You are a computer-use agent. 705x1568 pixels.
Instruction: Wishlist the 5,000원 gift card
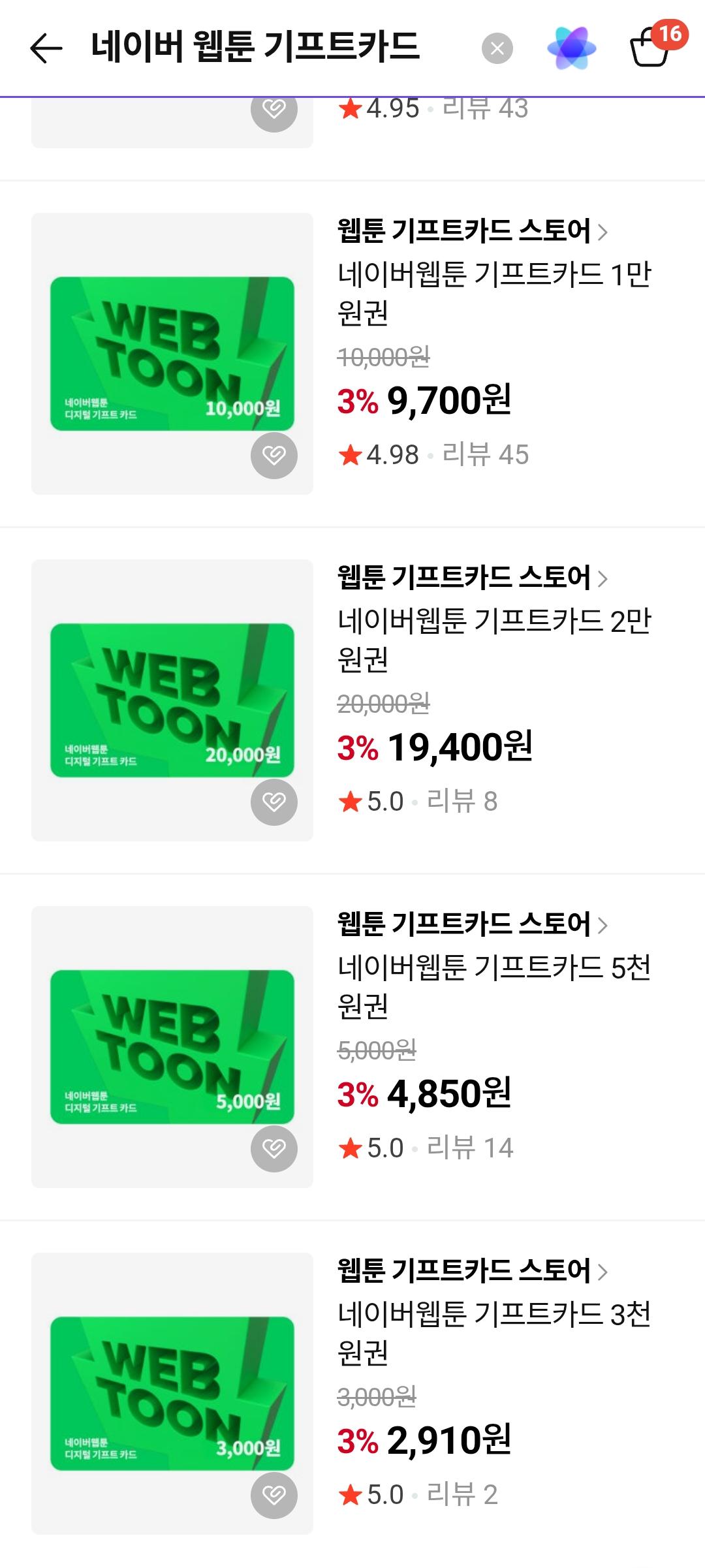pos(274,1148)
